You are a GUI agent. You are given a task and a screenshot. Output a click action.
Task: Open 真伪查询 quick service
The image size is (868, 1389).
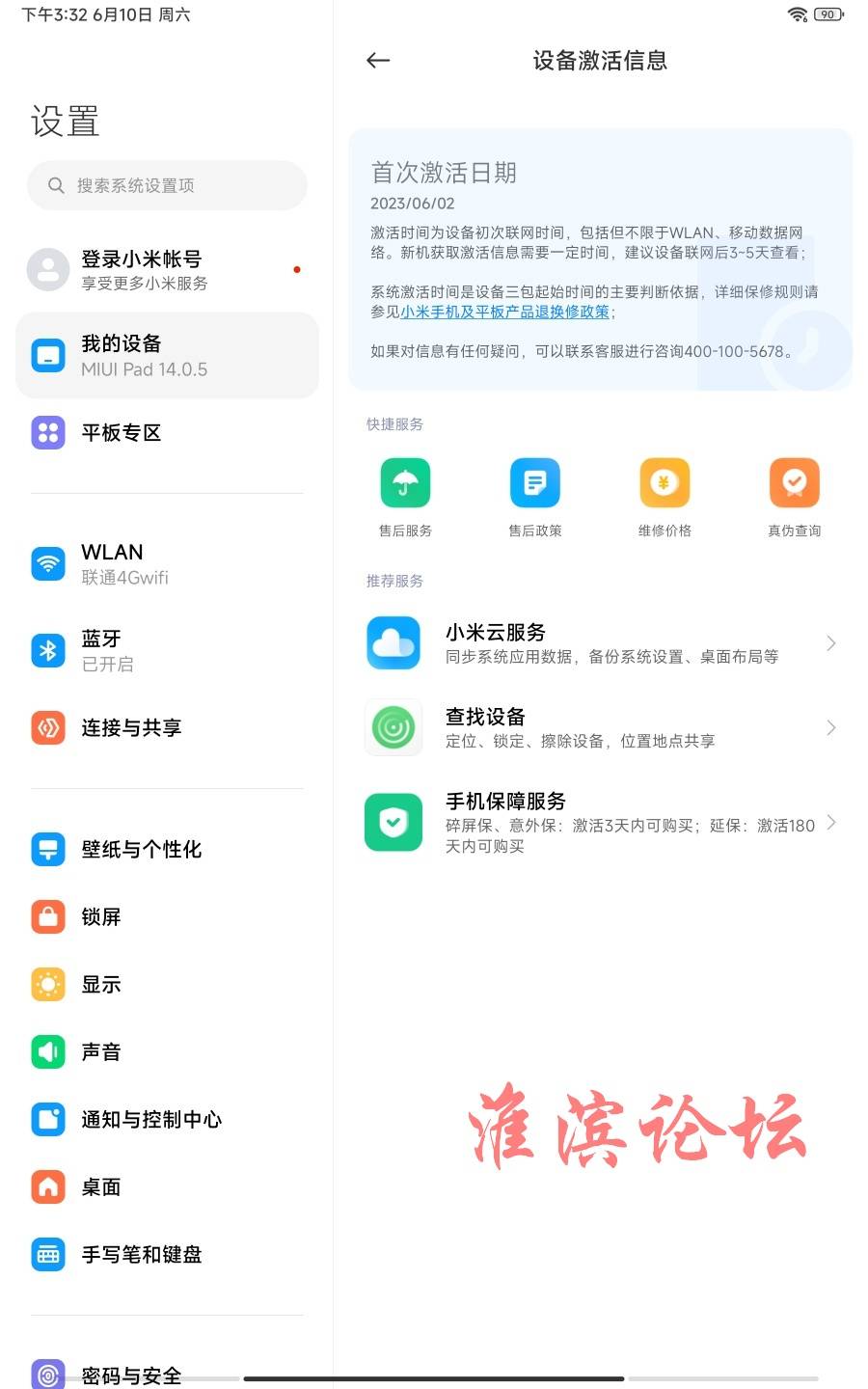(x=794, y=495)
